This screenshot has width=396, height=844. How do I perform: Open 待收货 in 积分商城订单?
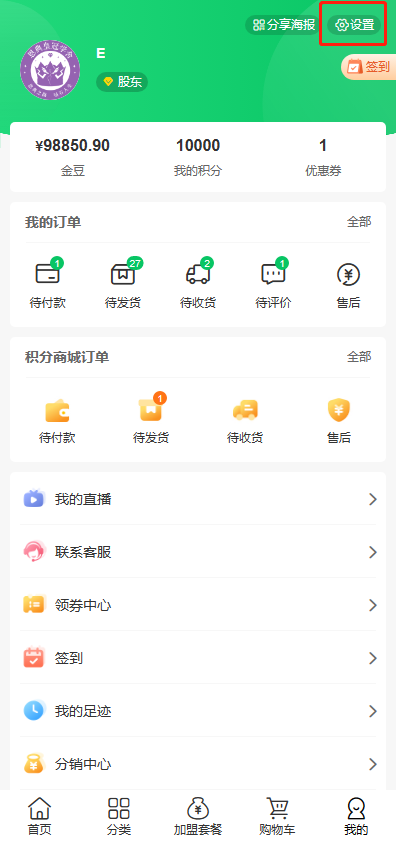click(x=245, y=421)
